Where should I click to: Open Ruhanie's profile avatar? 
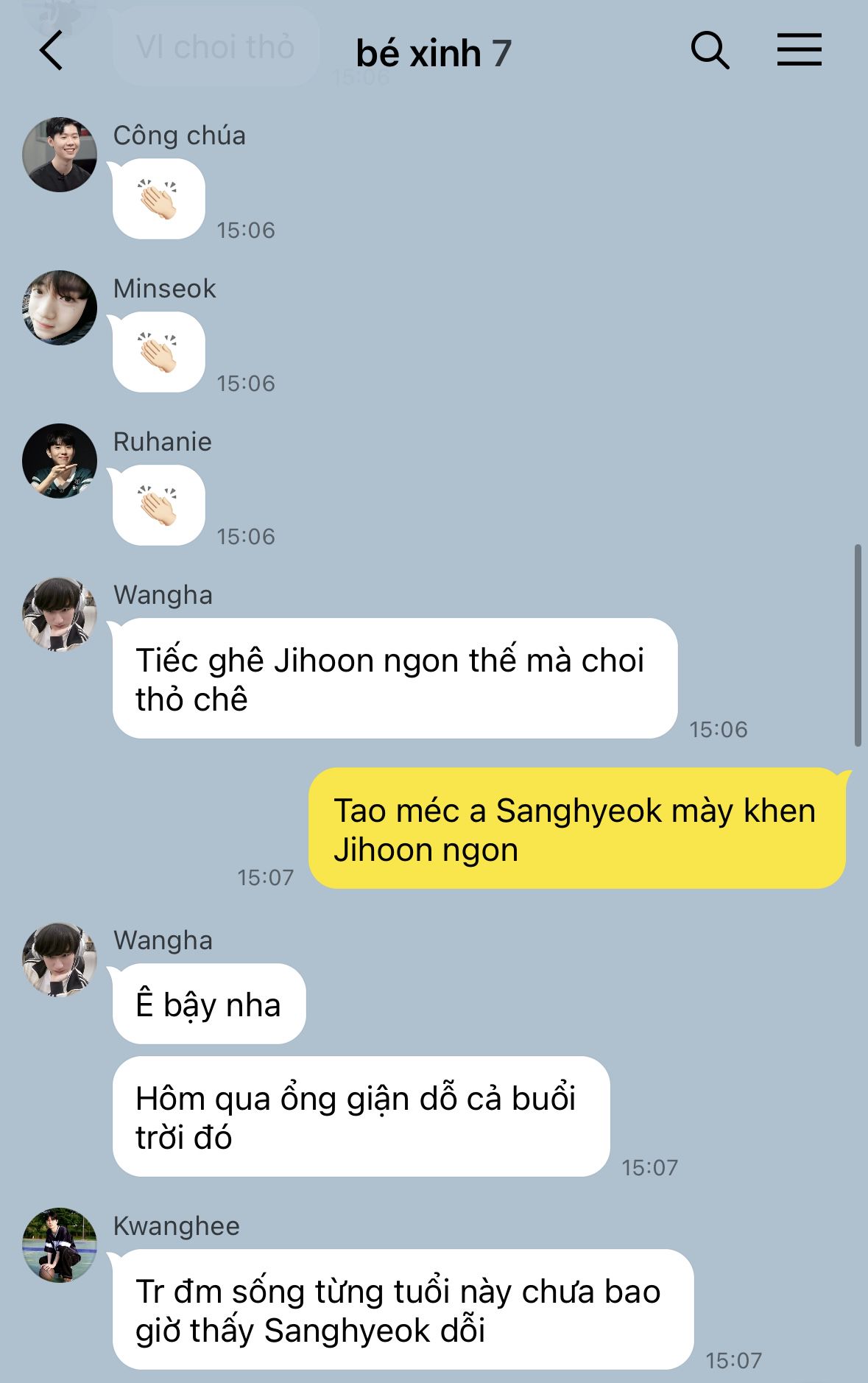(60, 461)
